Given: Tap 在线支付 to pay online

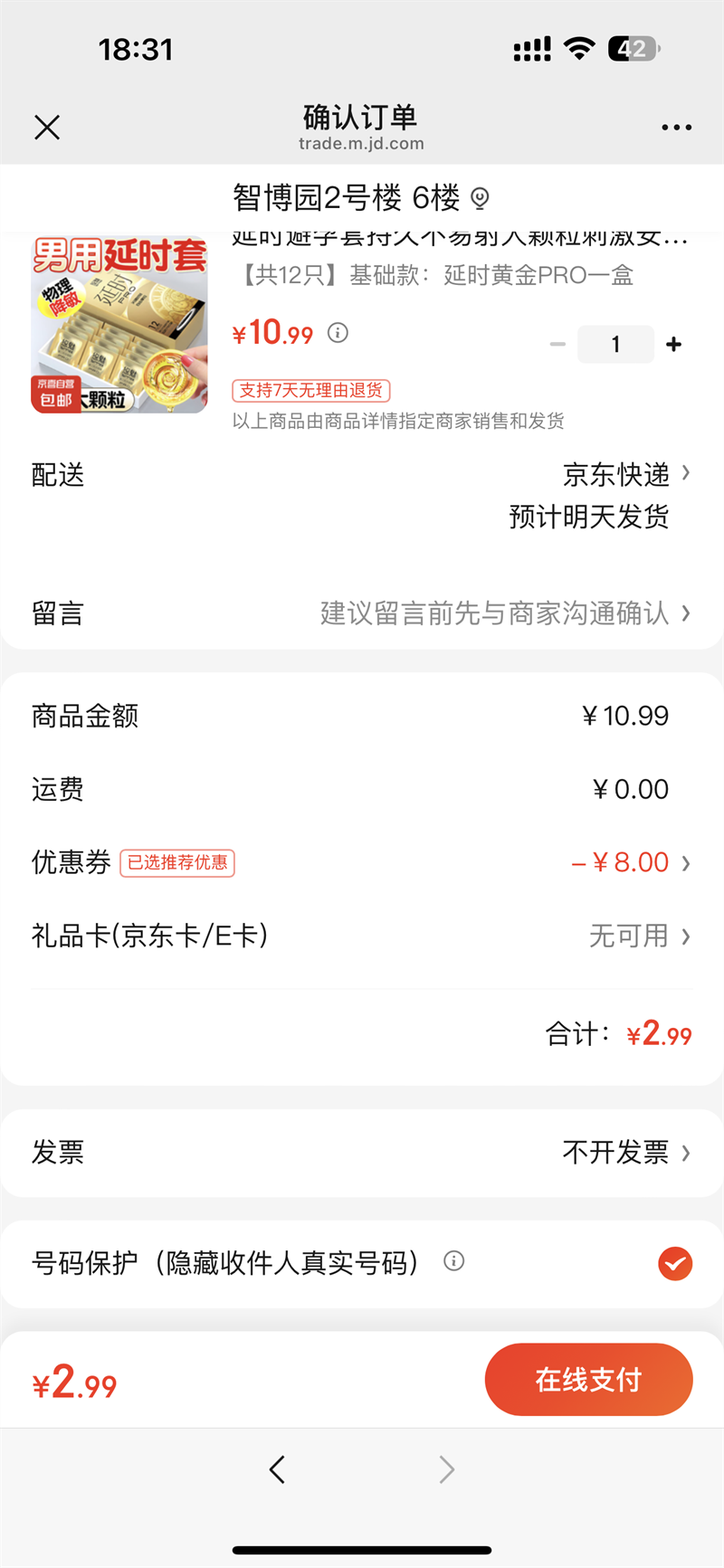Looking at the screenshot, I should pyautogui.click(x=588, y=1380).
